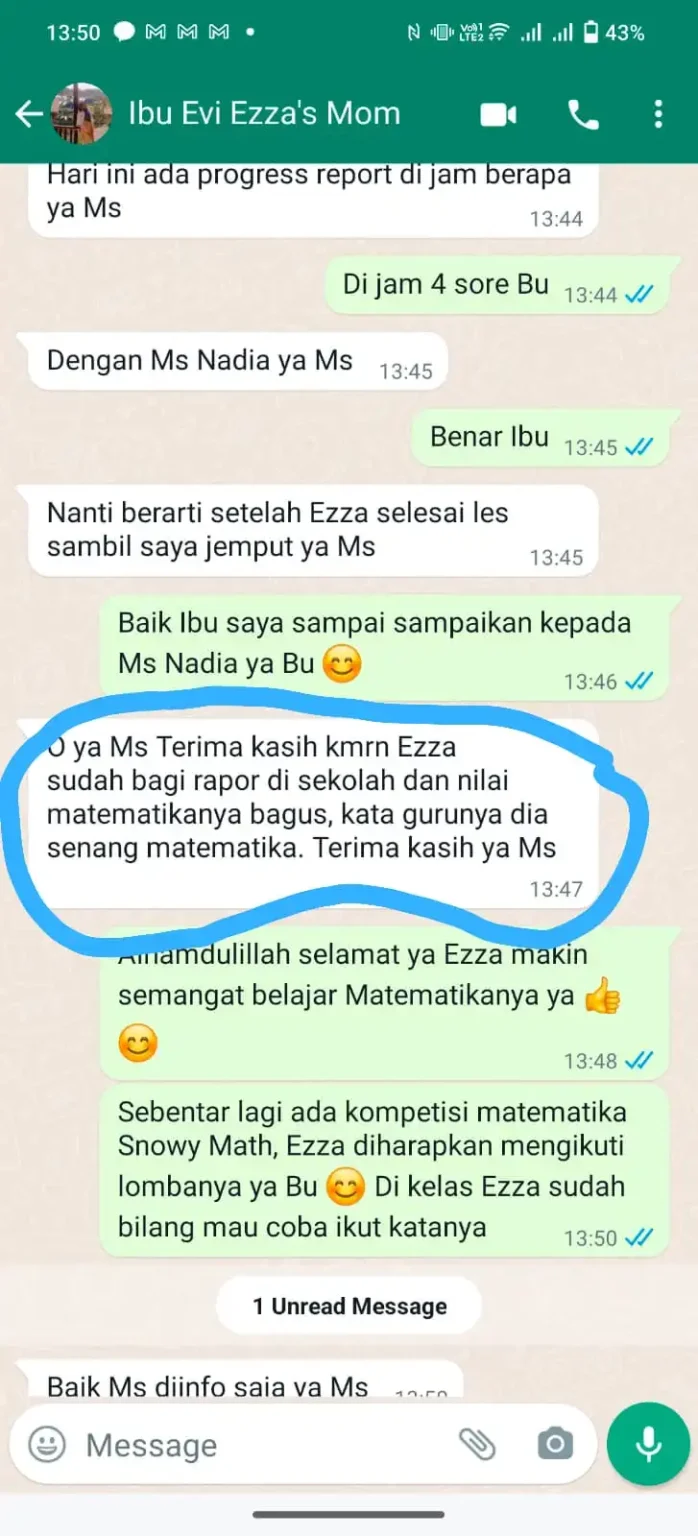Start a video call with Ibu Evi
698x1536 pixels.
(498, 114)
